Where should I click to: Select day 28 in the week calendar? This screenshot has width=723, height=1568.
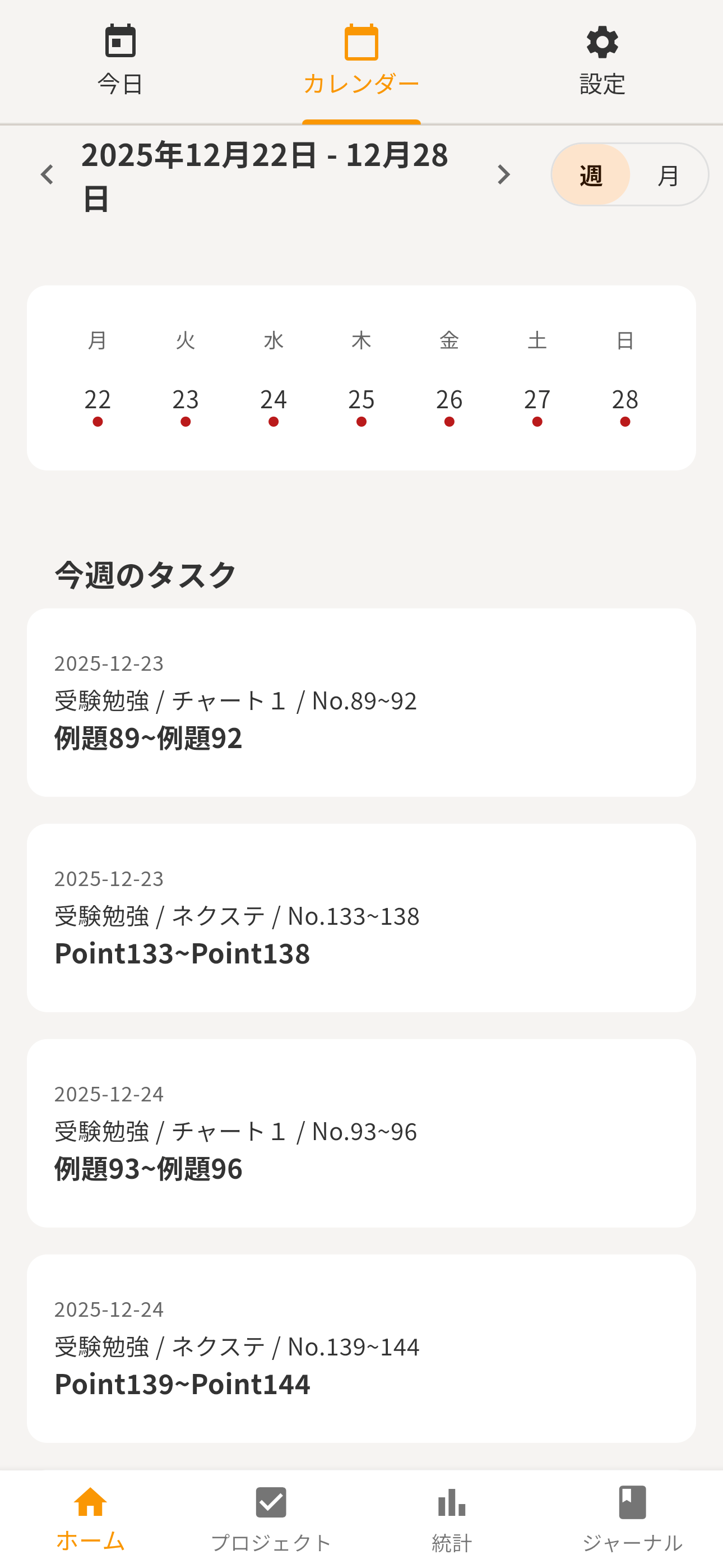coord(625,402)
